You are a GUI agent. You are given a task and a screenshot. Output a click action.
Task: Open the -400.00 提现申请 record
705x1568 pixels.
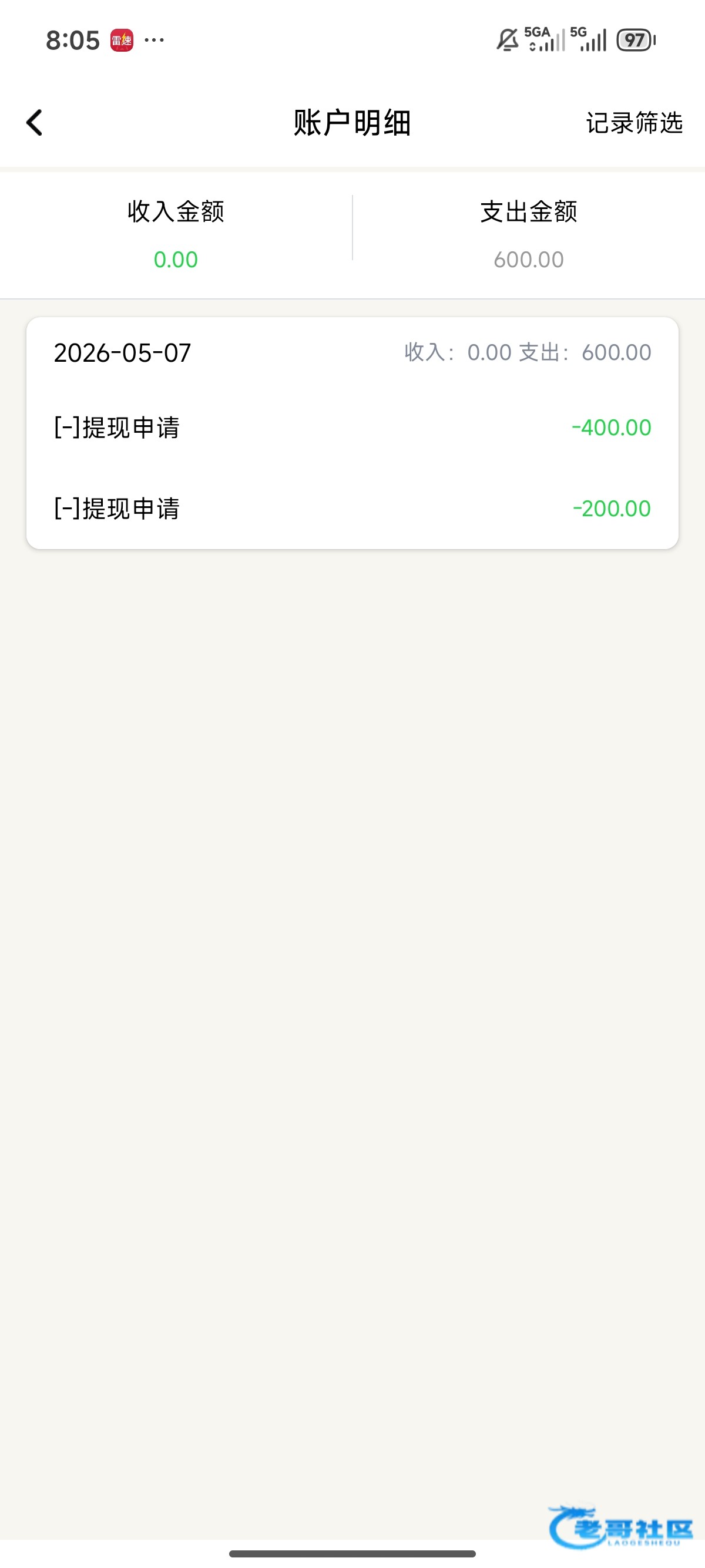[x=352, y=428]
